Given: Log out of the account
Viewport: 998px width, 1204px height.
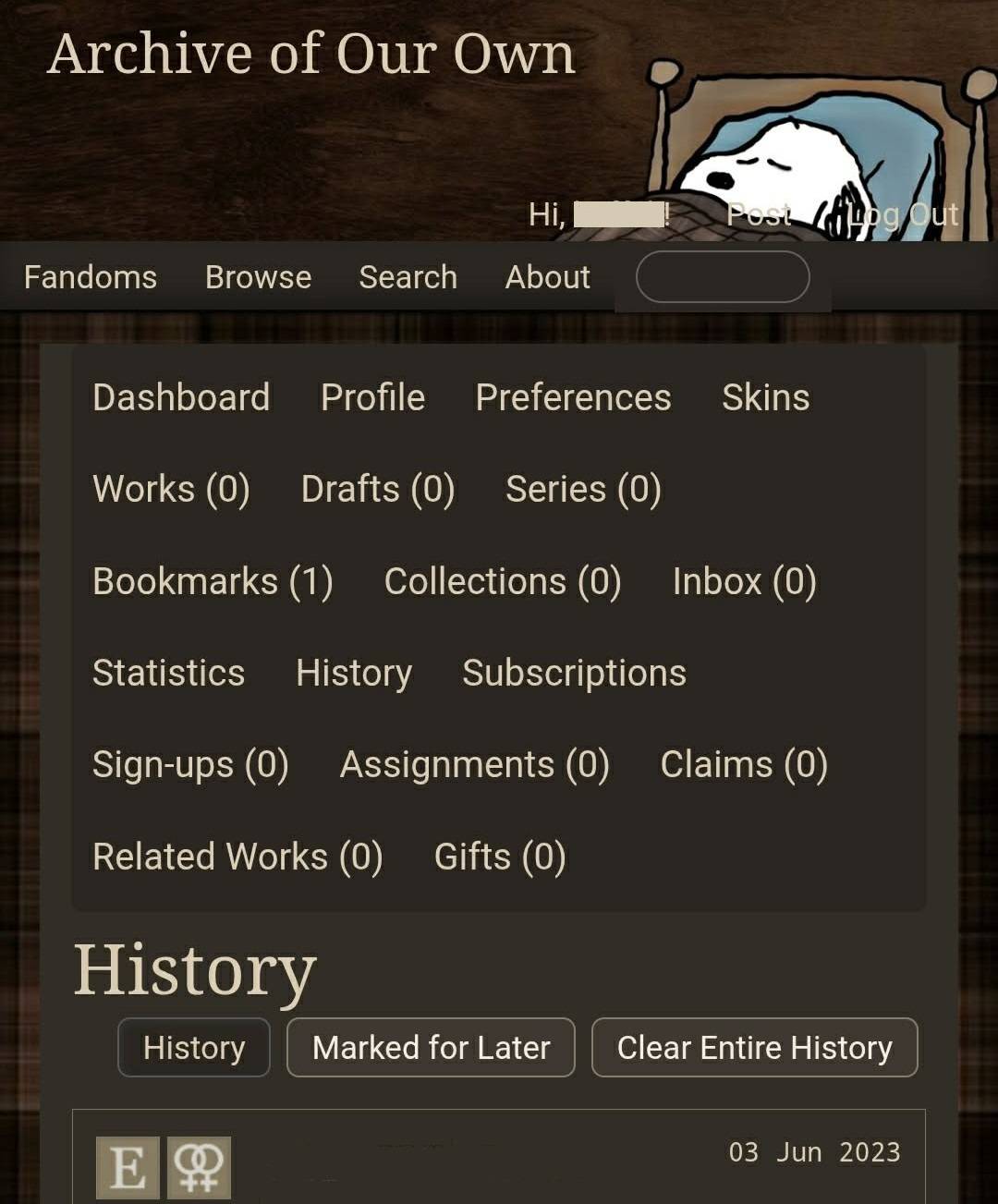Looking at the screenshot, I should 903,214.
